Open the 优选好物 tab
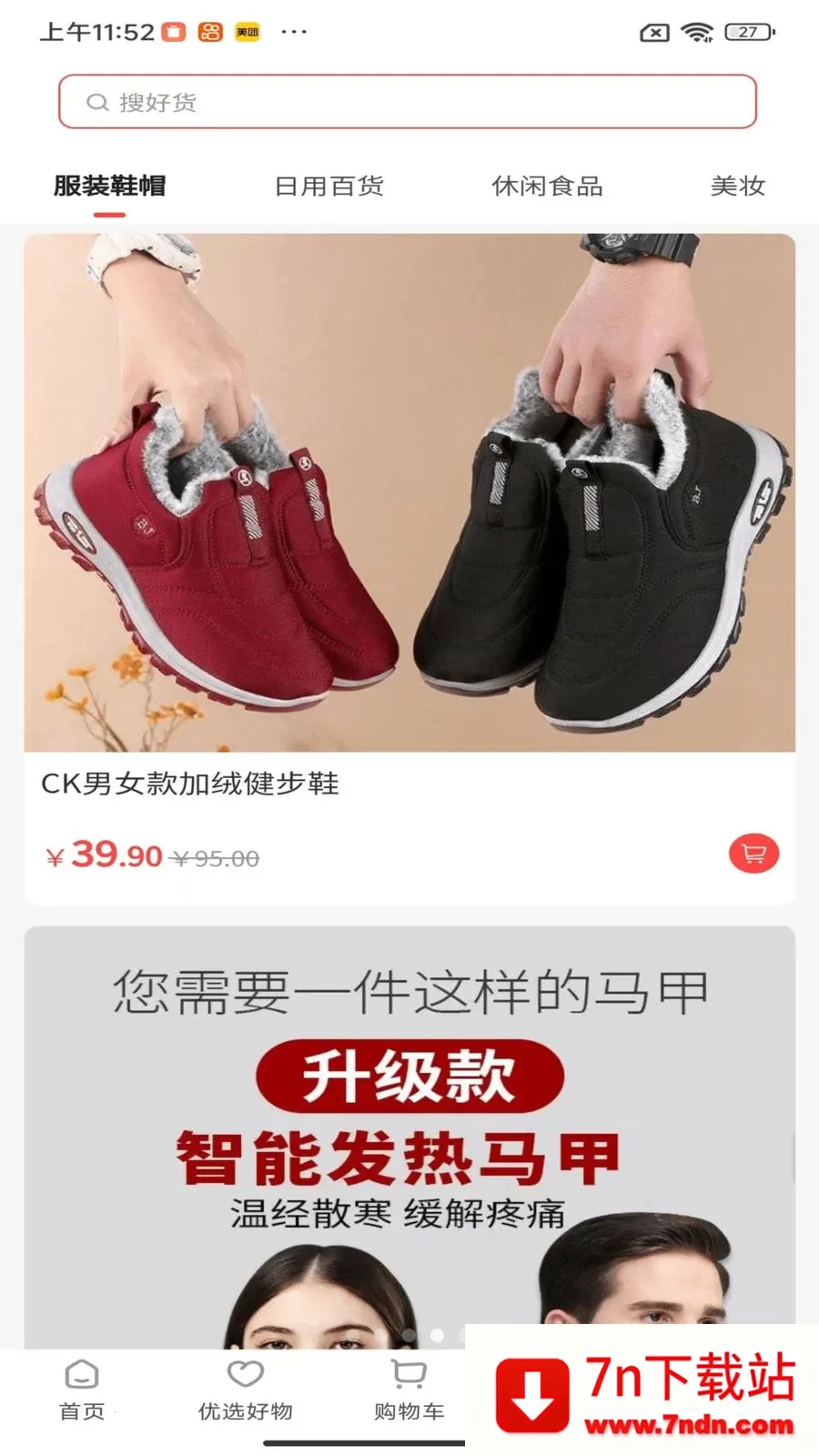819x1456 pixels. tap(246, 1390)
